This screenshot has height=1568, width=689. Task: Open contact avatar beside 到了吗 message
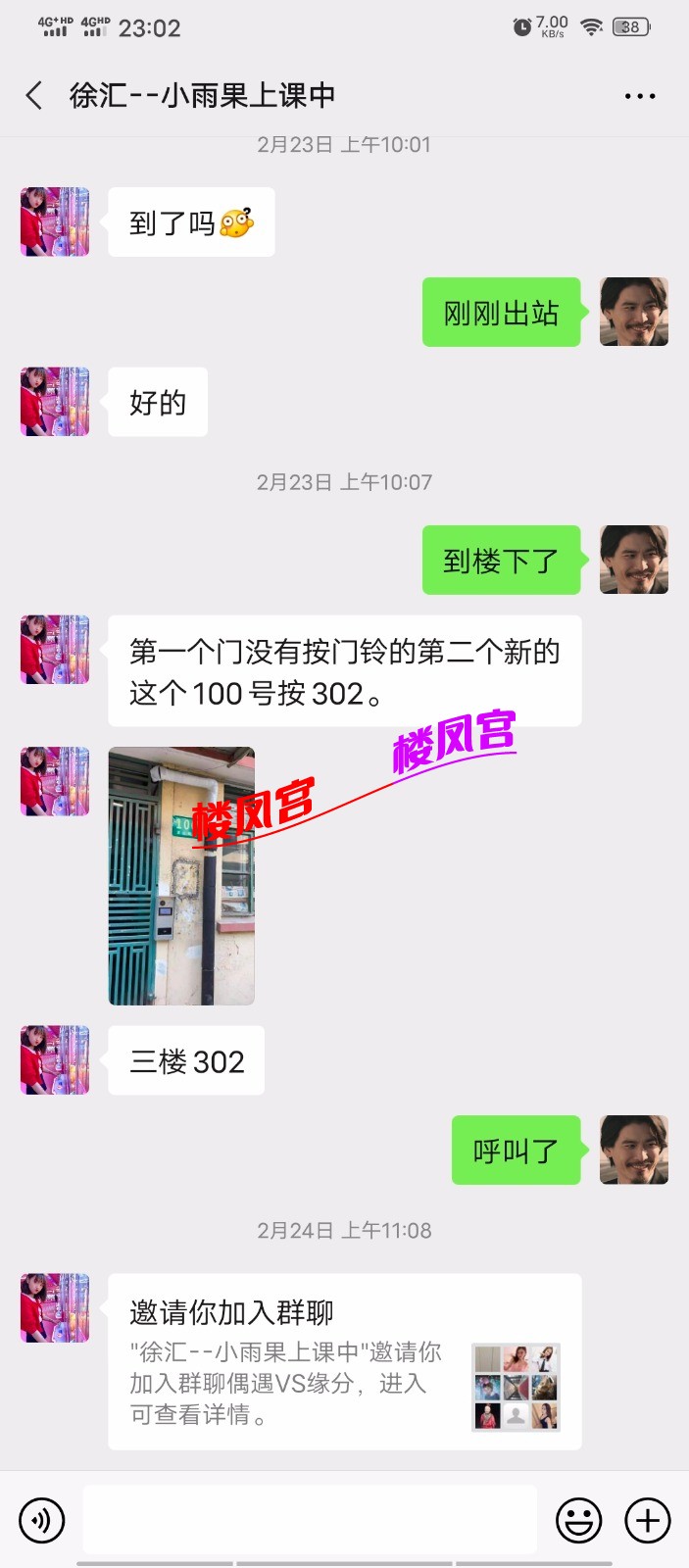tap(55, 222)
